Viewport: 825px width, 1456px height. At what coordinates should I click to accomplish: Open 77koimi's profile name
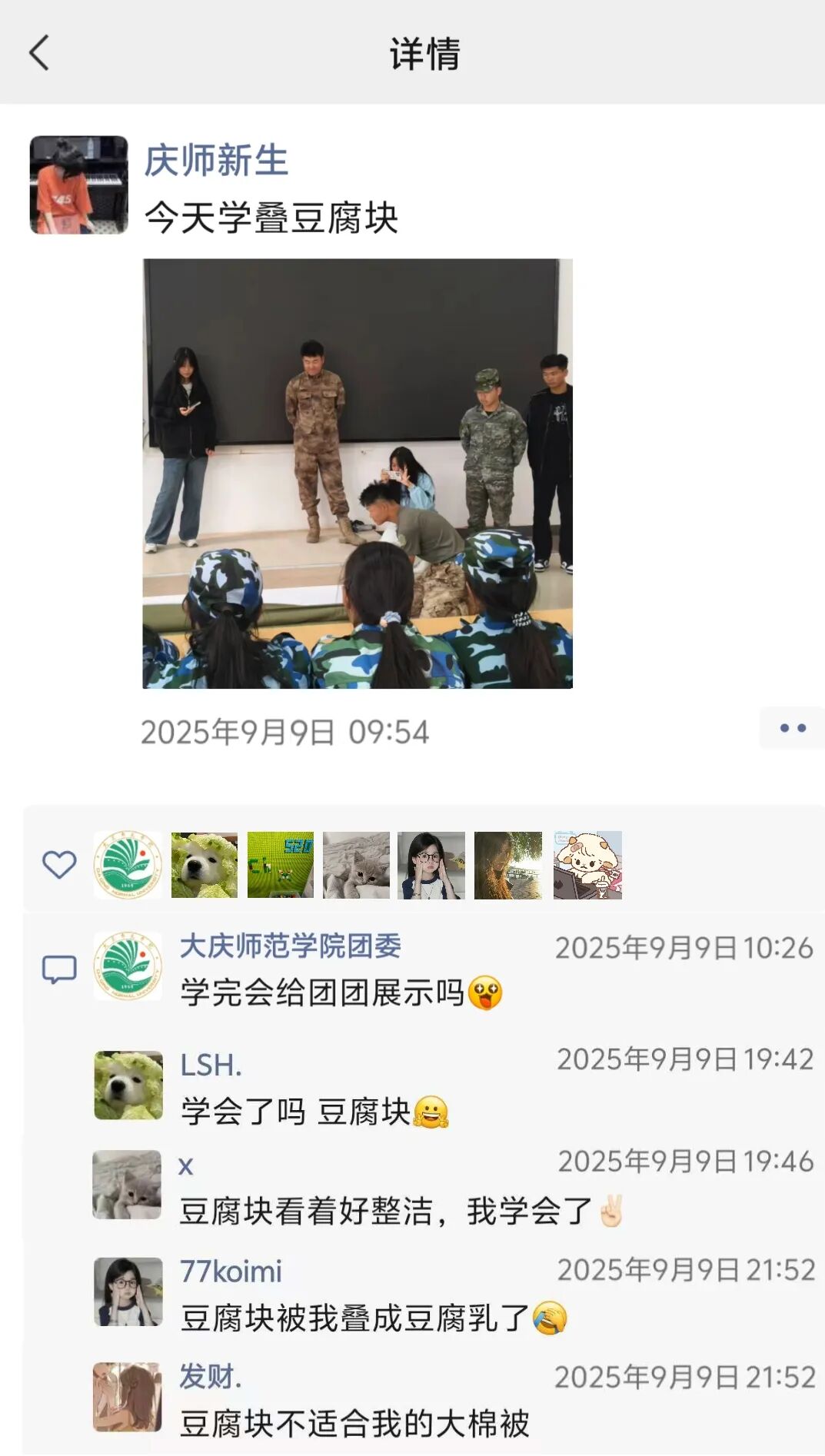click(231, 1272)
